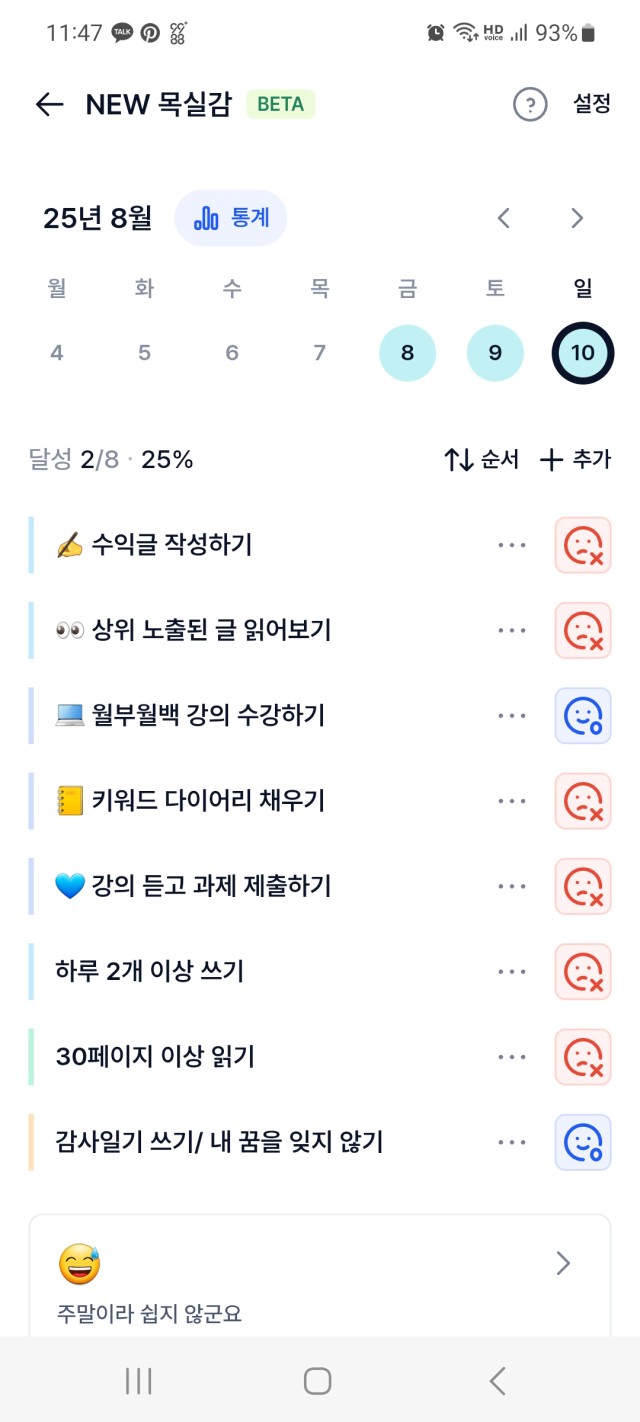Toggle status face for 월부월백 강의 수강하기
This screenshot has height=1422, width=640.
tap(583, 716)
